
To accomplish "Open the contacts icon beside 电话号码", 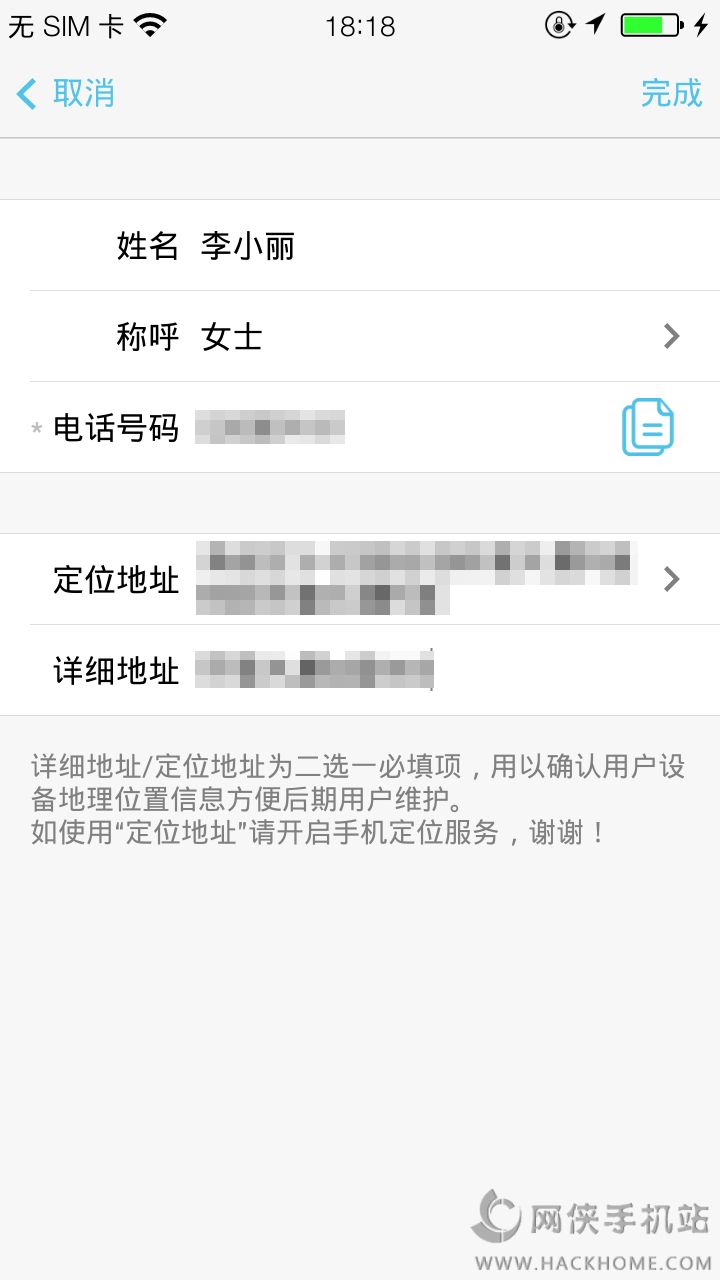I will tap(648, 427).
